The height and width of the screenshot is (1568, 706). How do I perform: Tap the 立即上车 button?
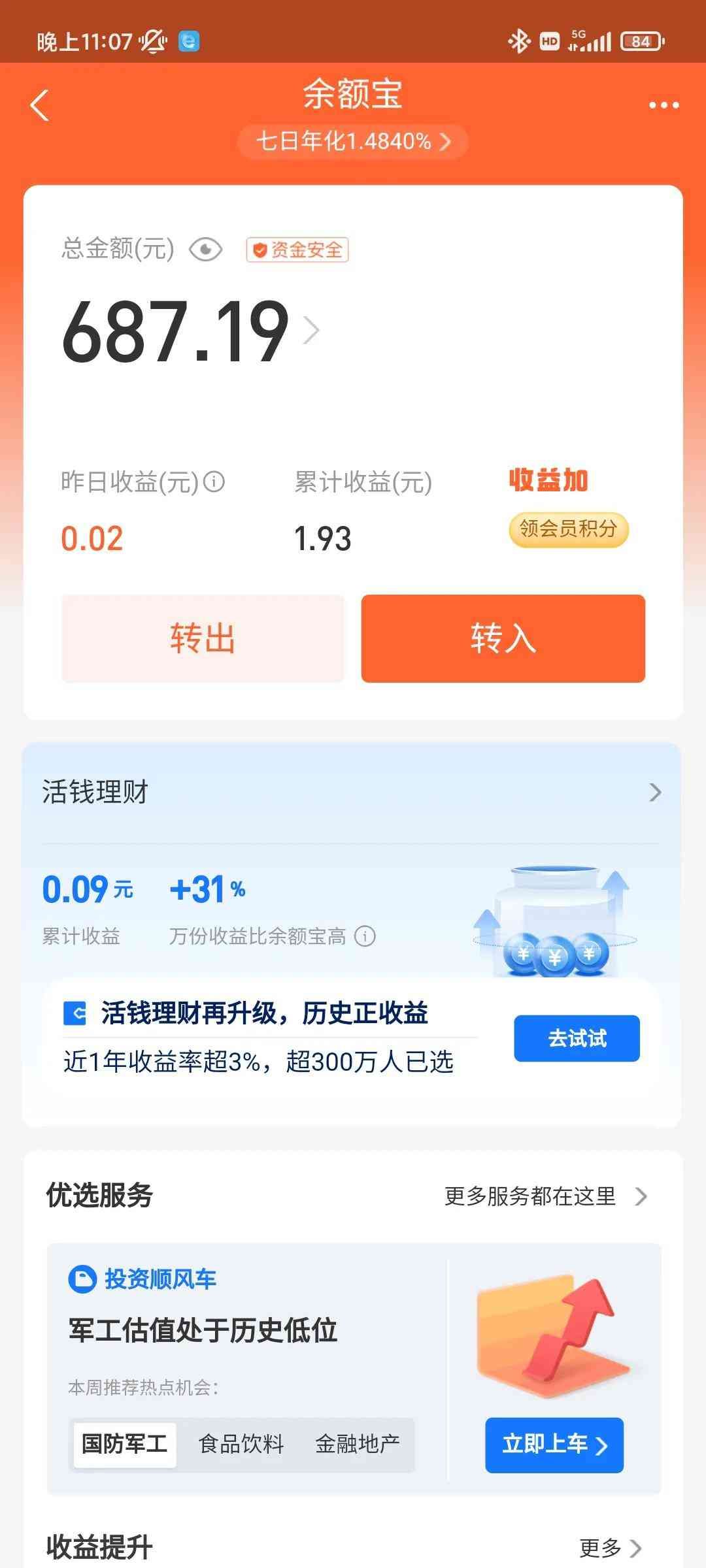click(x=554, y=1445)
